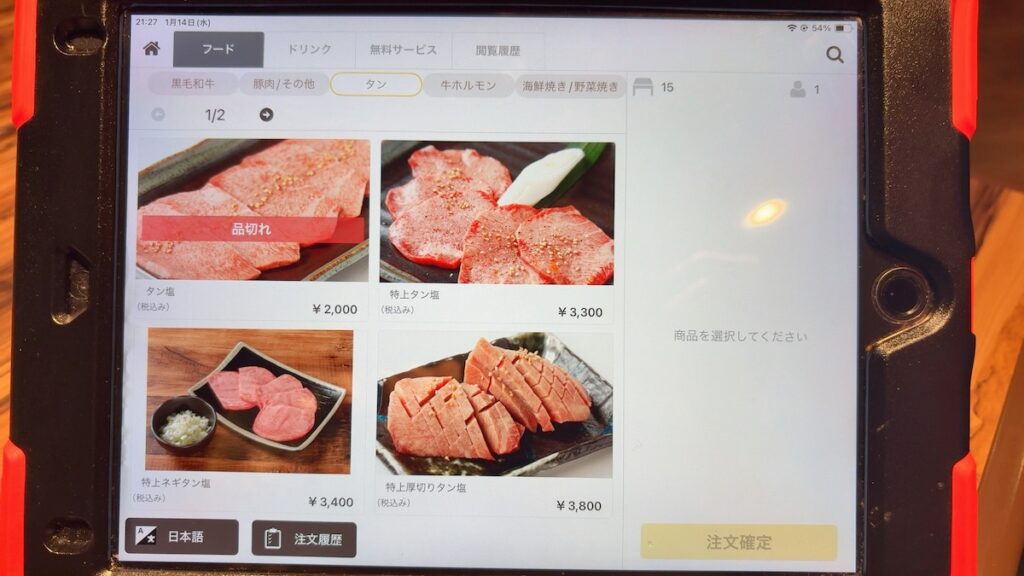Select the フード tab
Viewport: 1024px width, 576px height.
click(218, 50)
